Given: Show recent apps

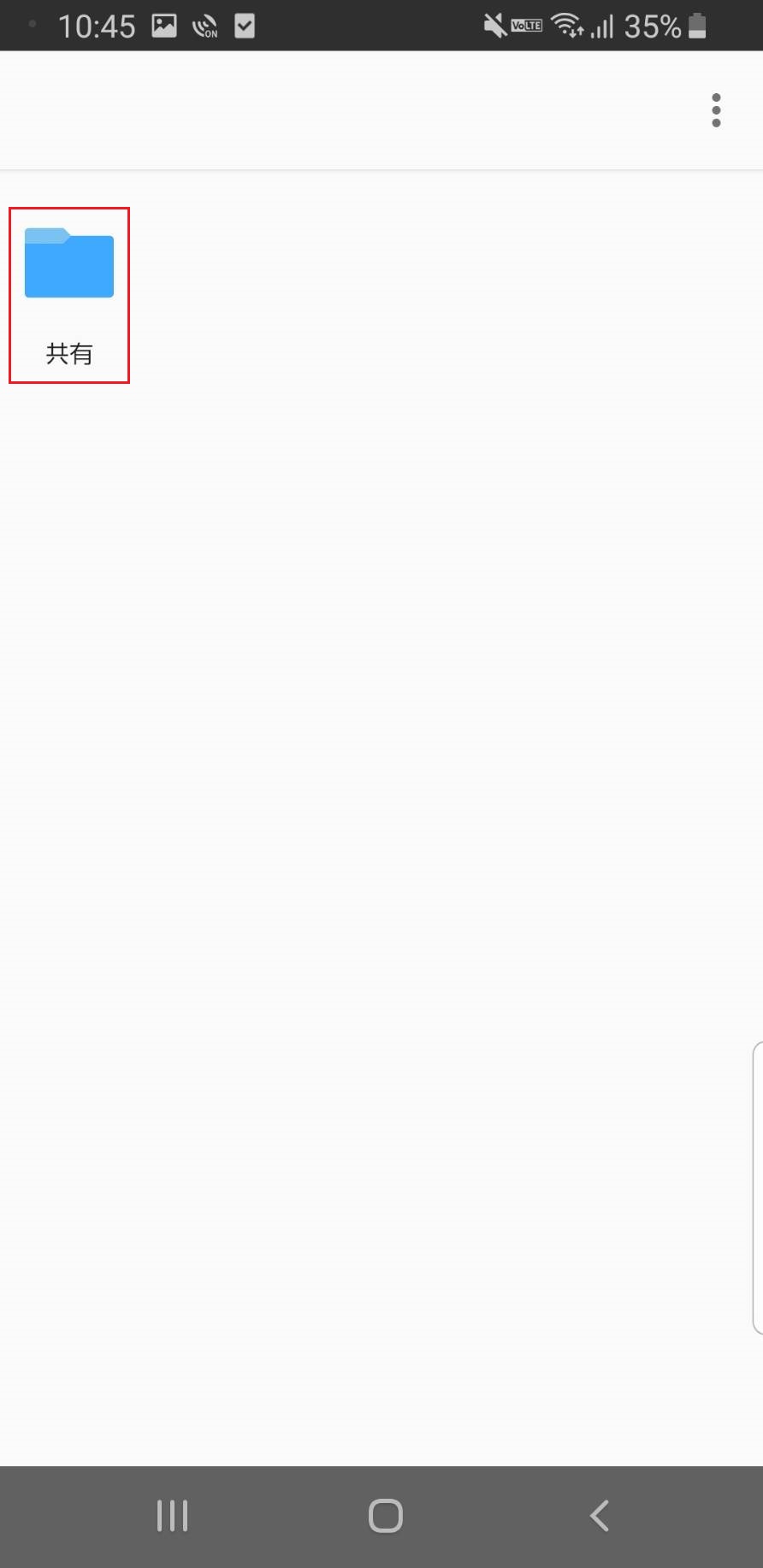Looking at the screenshot, I should tap(172, 1516).
